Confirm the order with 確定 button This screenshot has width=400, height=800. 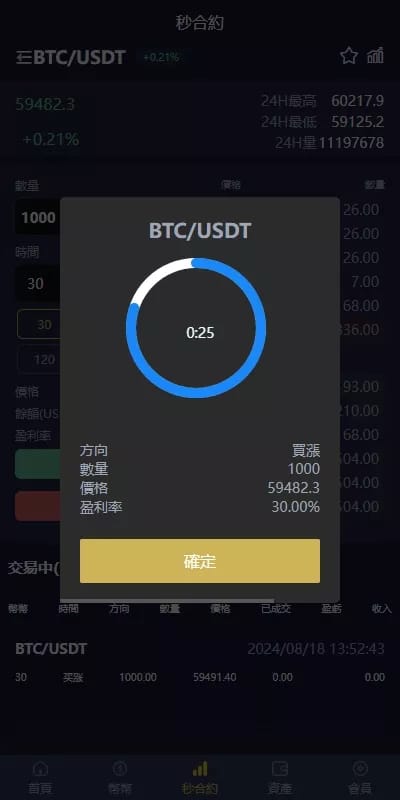tap(199, 561)
